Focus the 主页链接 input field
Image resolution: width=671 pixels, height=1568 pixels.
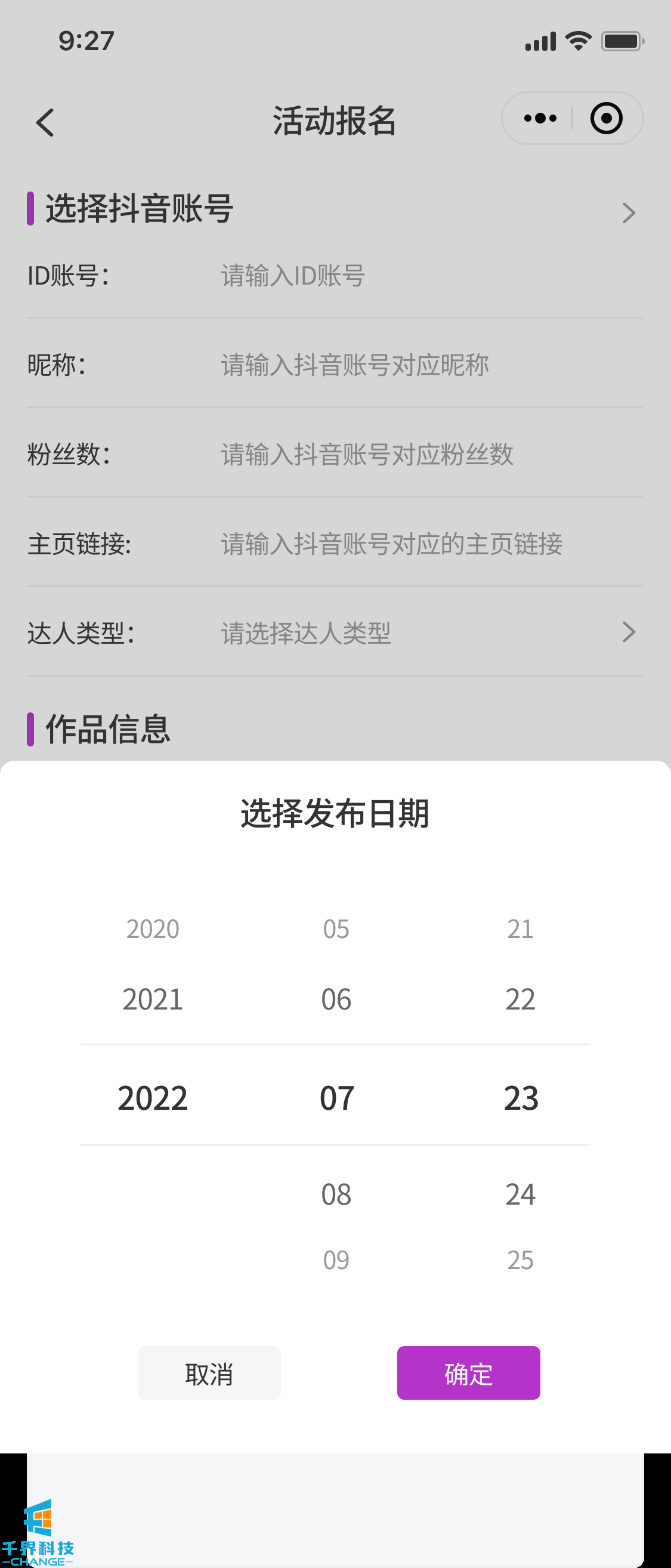pyautogui.click(x=426, y=544)
